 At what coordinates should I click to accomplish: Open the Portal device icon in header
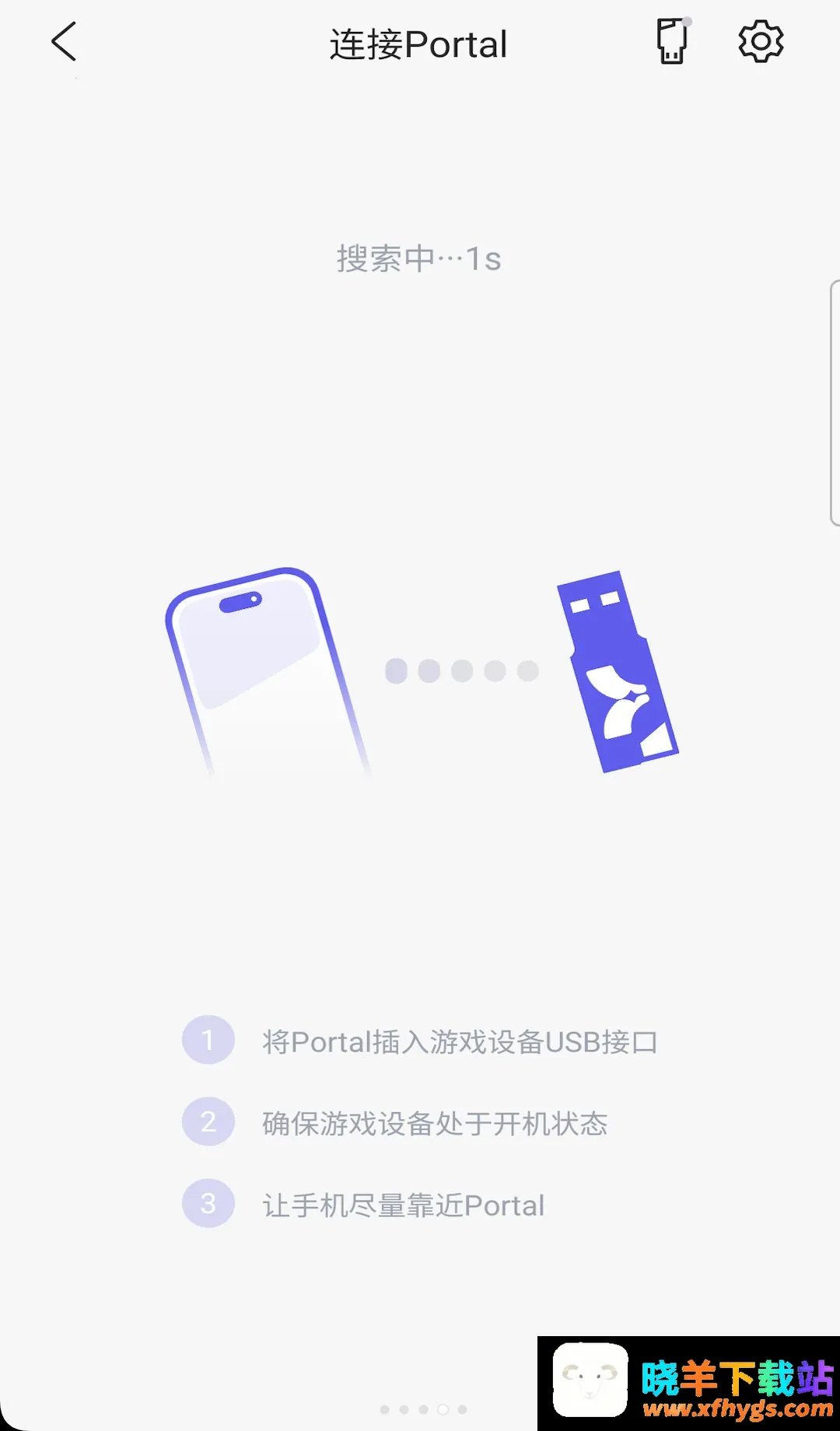point(674,41)
